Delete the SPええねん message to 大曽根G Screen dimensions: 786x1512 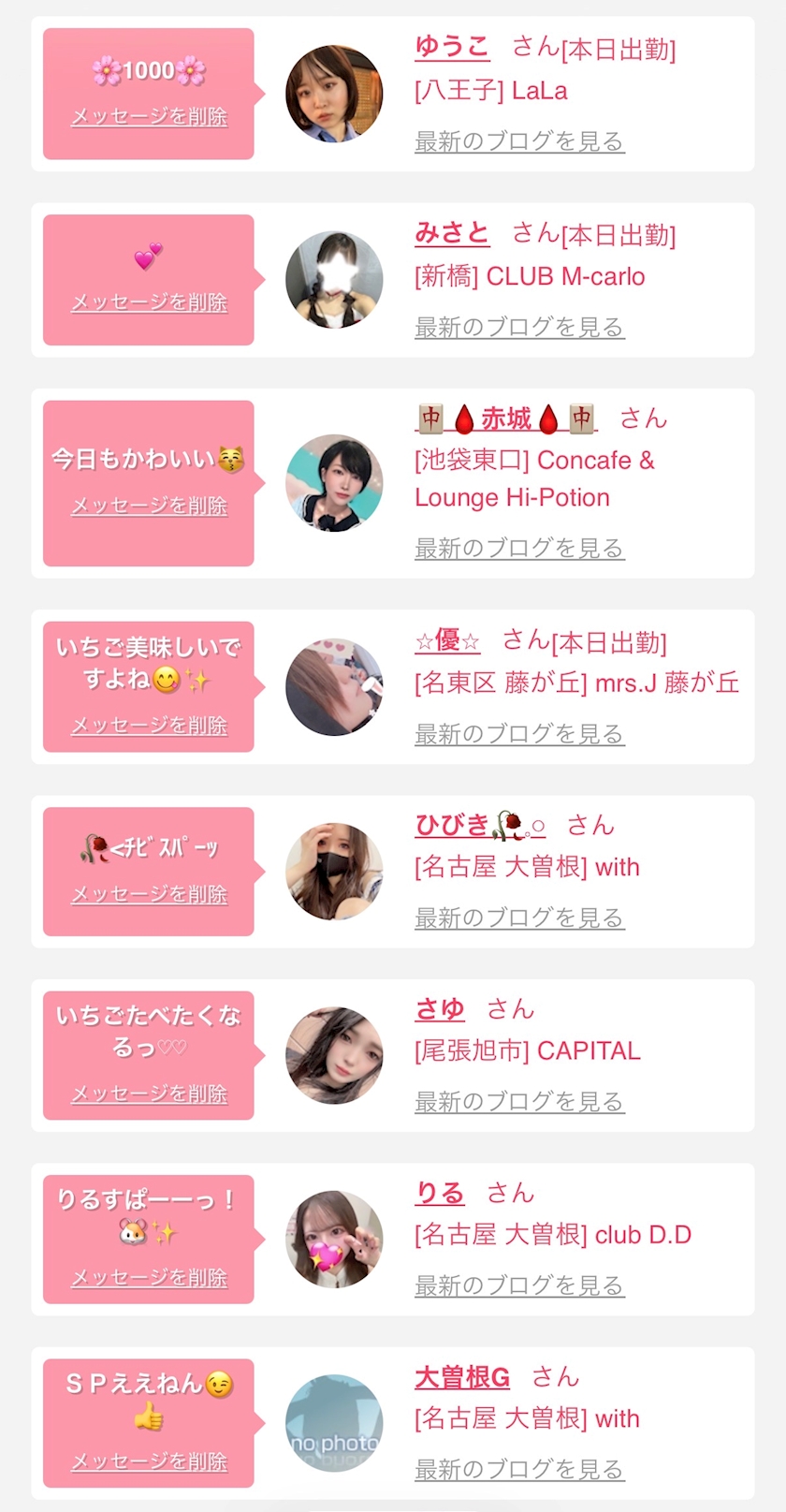pyautogui.click(x=150, y=1461)
